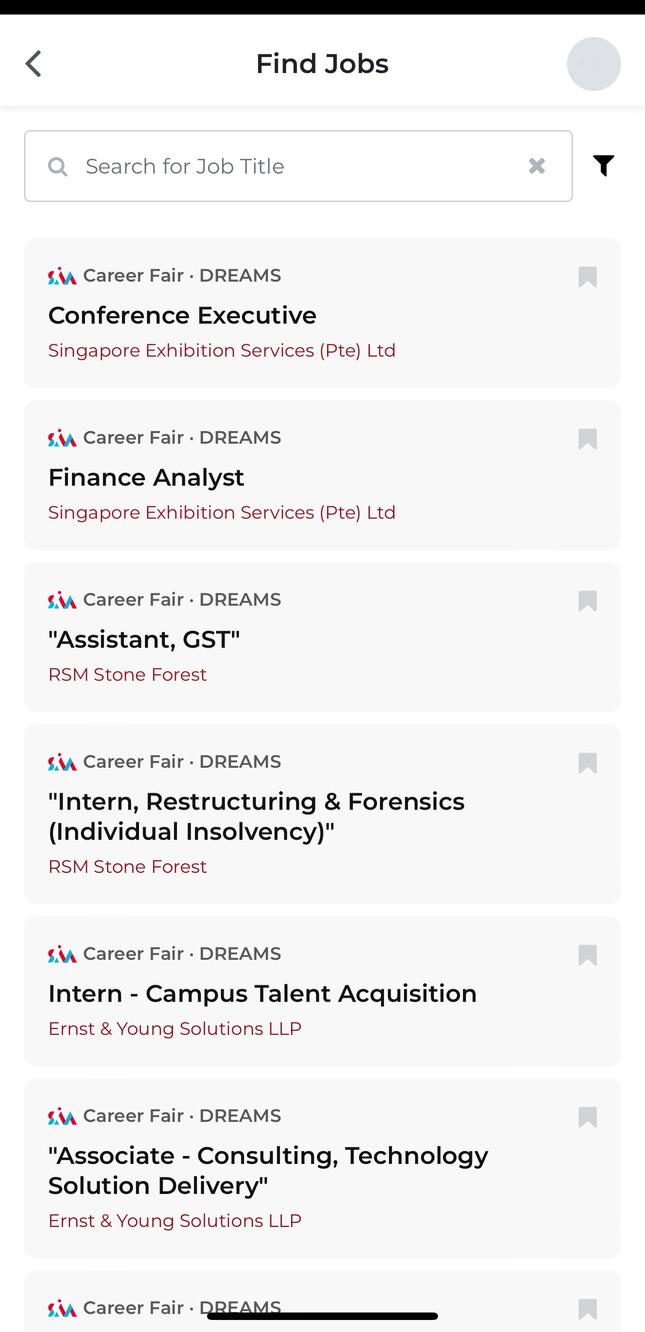Image resolution: width=645 pixels, height=1332 pixels.
Task: Bookmark the Associate - Consulting job
Action: 588,1117
